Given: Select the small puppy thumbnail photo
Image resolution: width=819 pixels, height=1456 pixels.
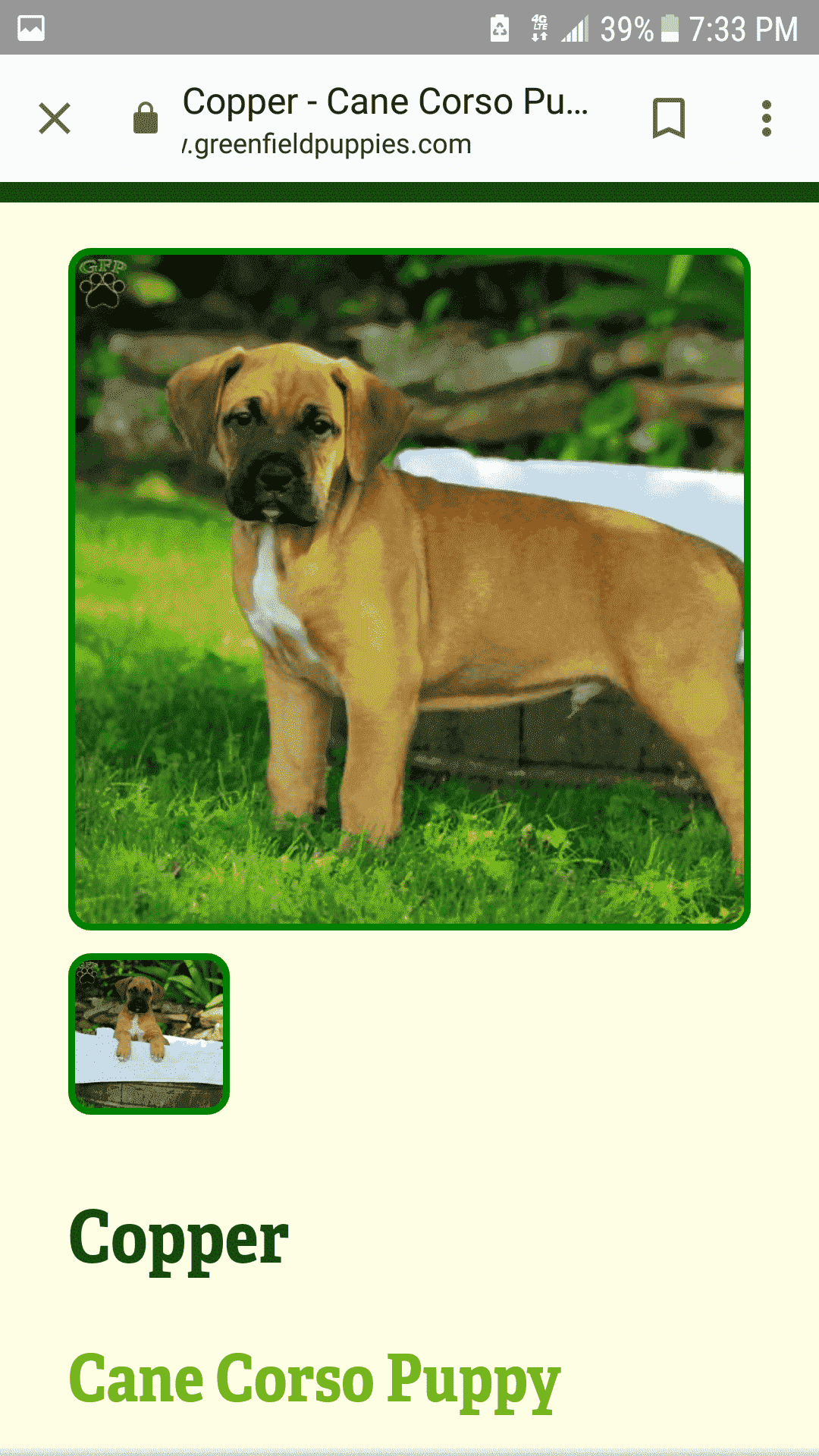Looking at the screenshot, I should 149,1034.
